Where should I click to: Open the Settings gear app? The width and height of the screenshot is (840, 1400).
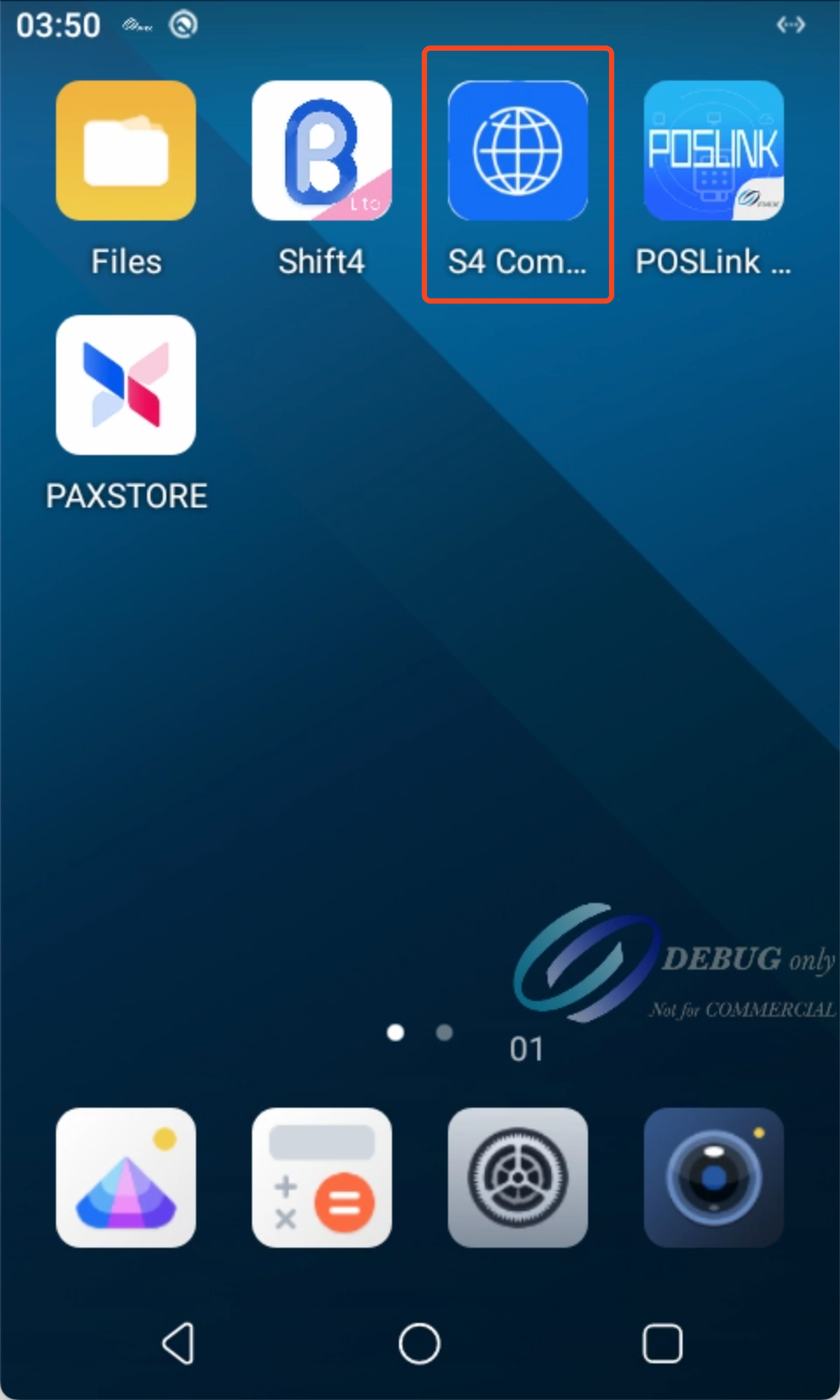point(518,1178)
